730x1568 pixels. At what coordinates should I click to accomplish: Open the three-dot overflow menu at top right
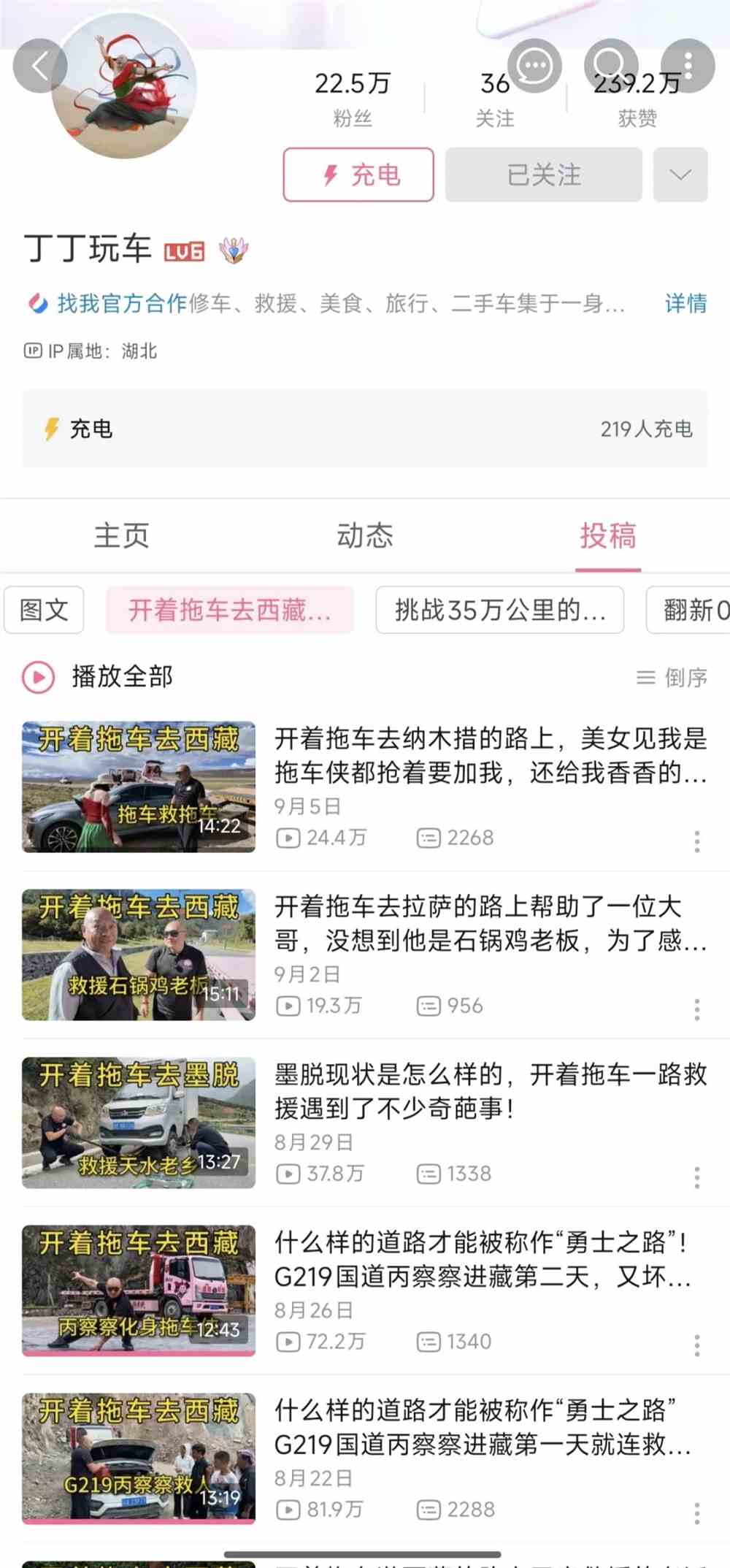(687, 65)
